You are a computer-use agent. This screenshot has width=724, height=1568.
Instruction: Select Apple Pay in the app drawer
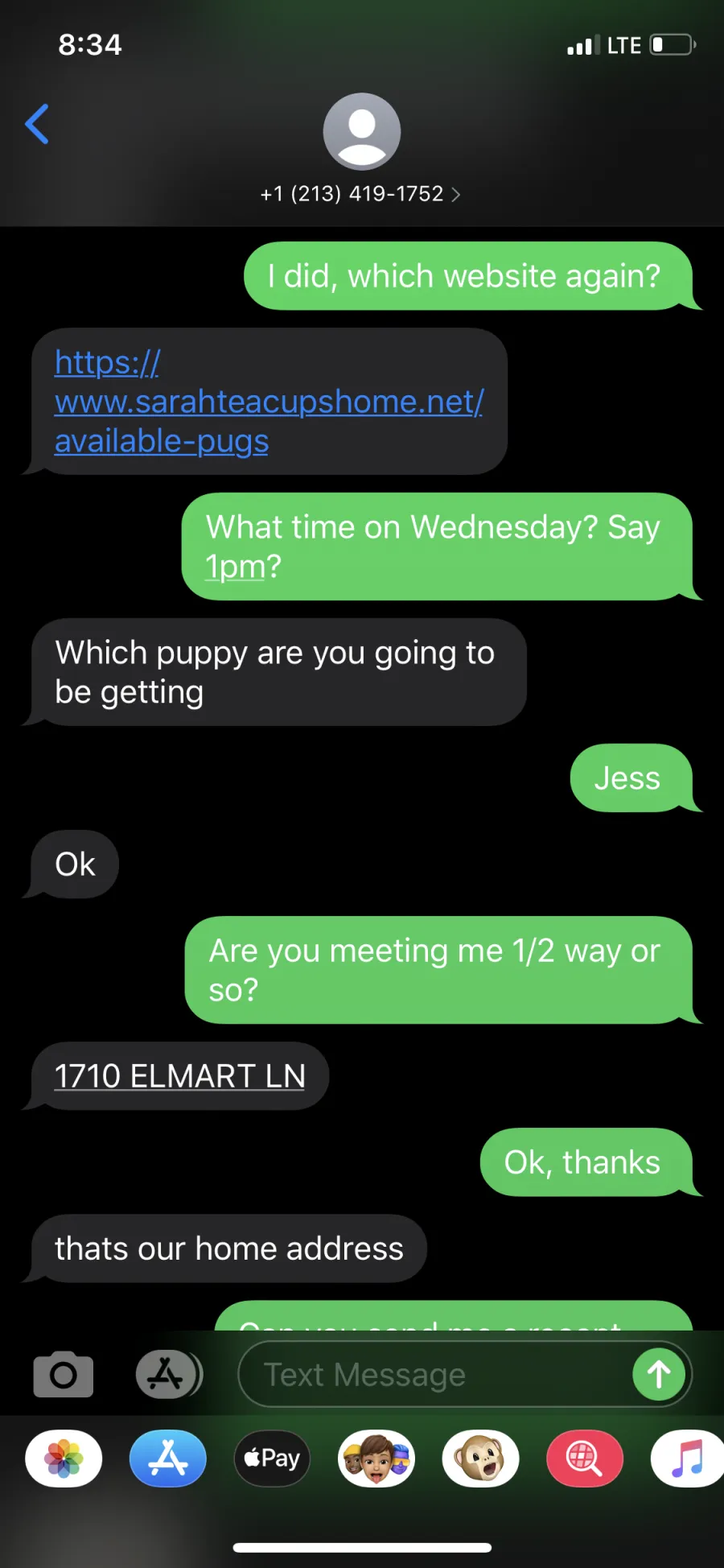coord(272,1459)
